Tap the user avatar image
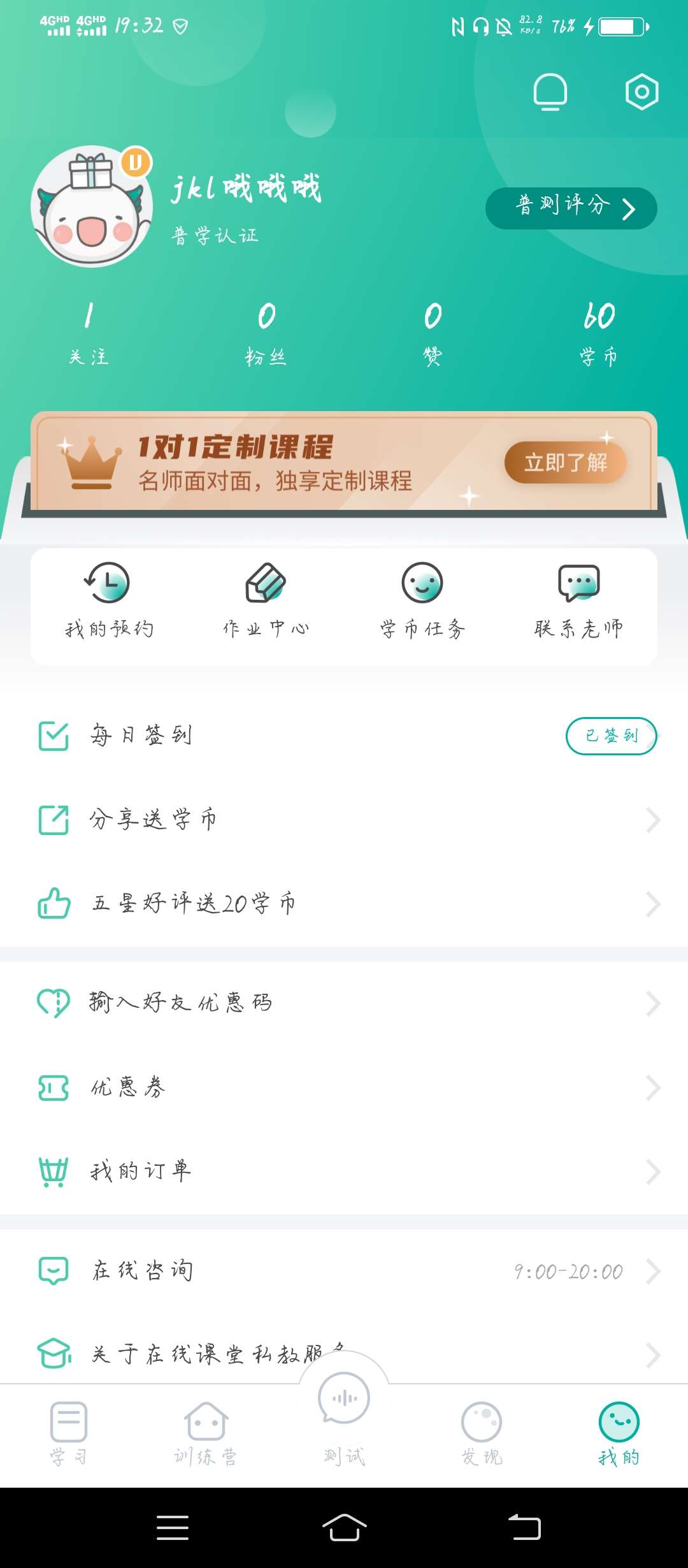 pos(92,206)
